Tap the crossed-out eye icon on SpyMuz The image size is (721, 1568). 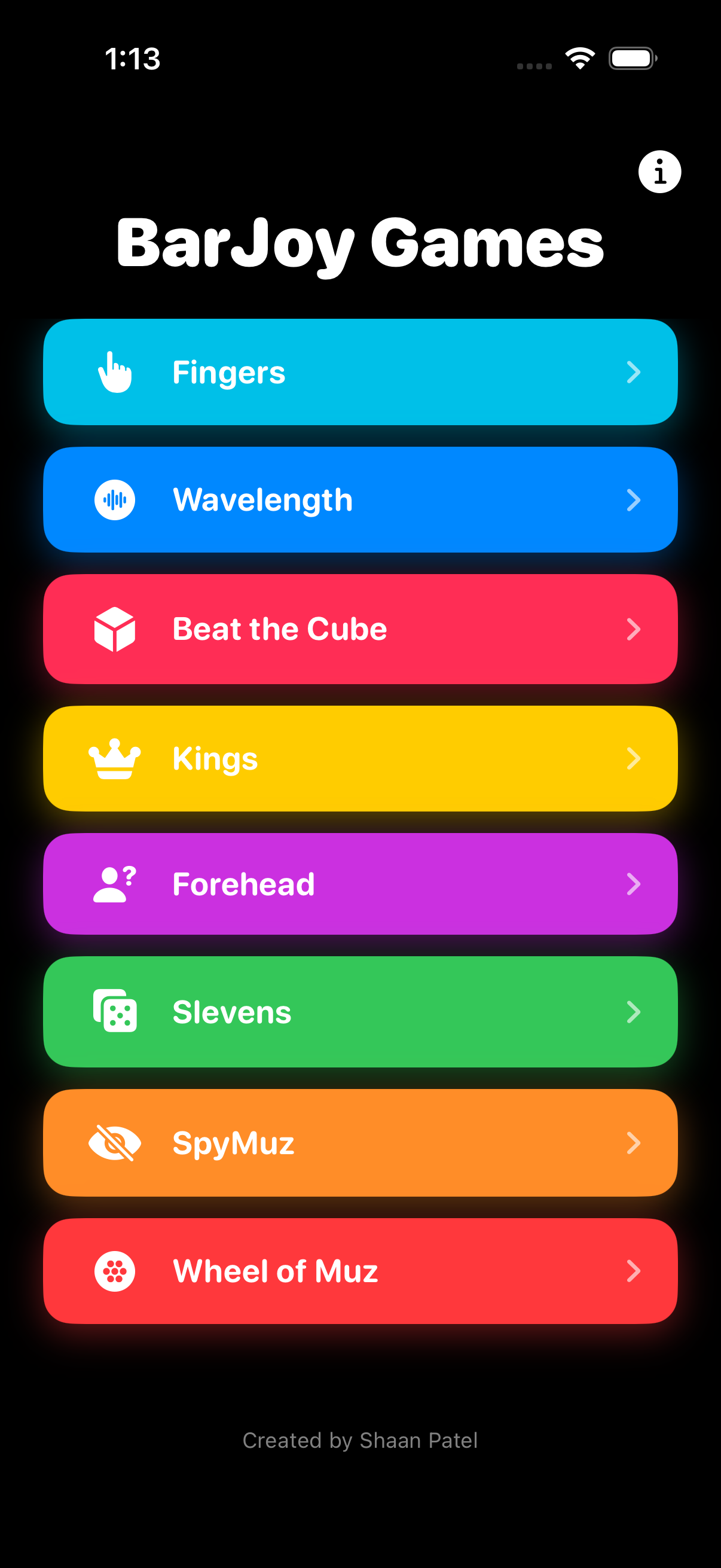point(115,1143)
